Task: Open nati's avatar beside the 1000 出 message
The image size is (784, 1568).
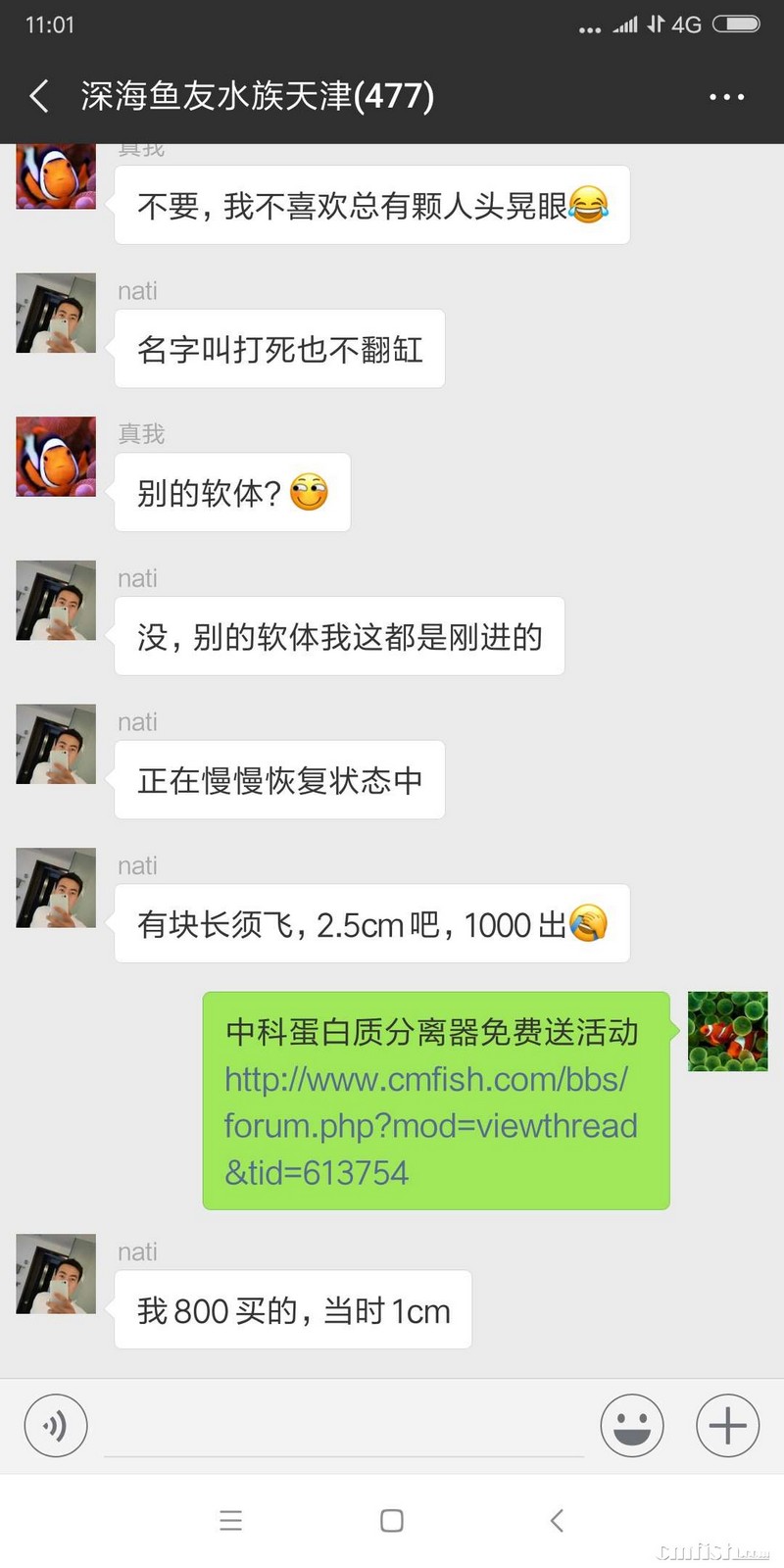Action: [56, 888]
